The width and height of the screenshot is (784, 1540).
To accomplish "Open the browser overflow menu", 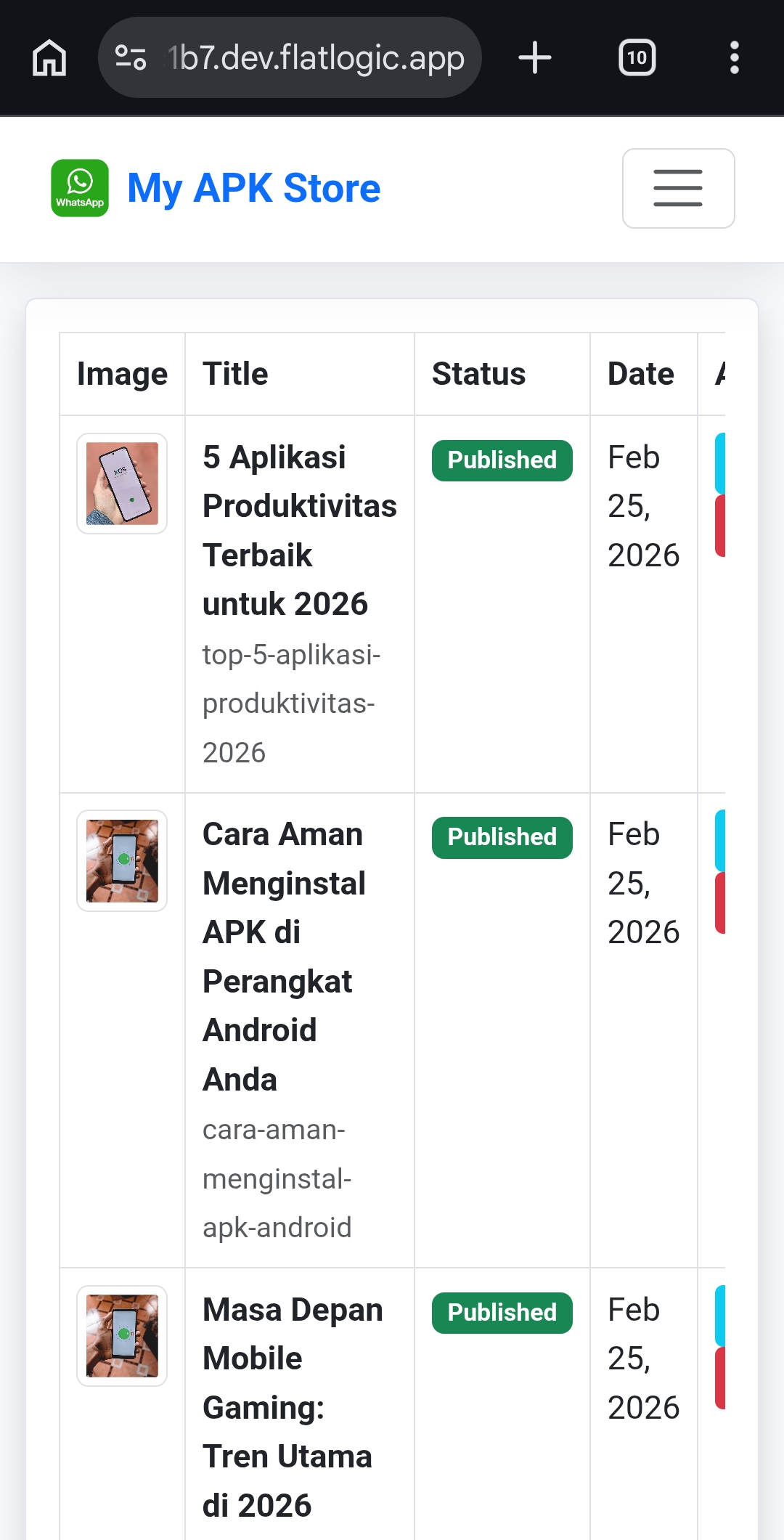I will pyautogui.click(x=734, y=58).
